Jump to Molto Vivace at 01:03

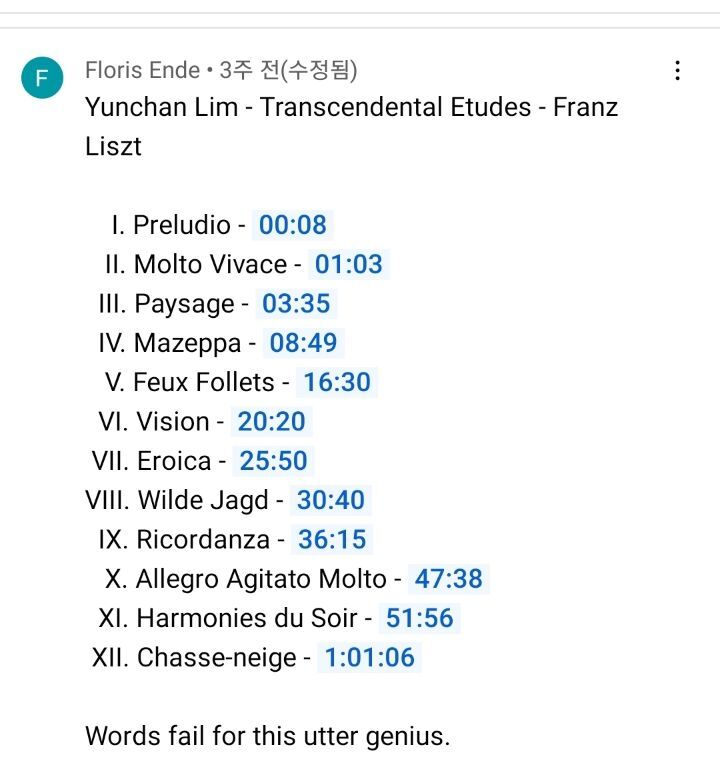click(348, 264)
